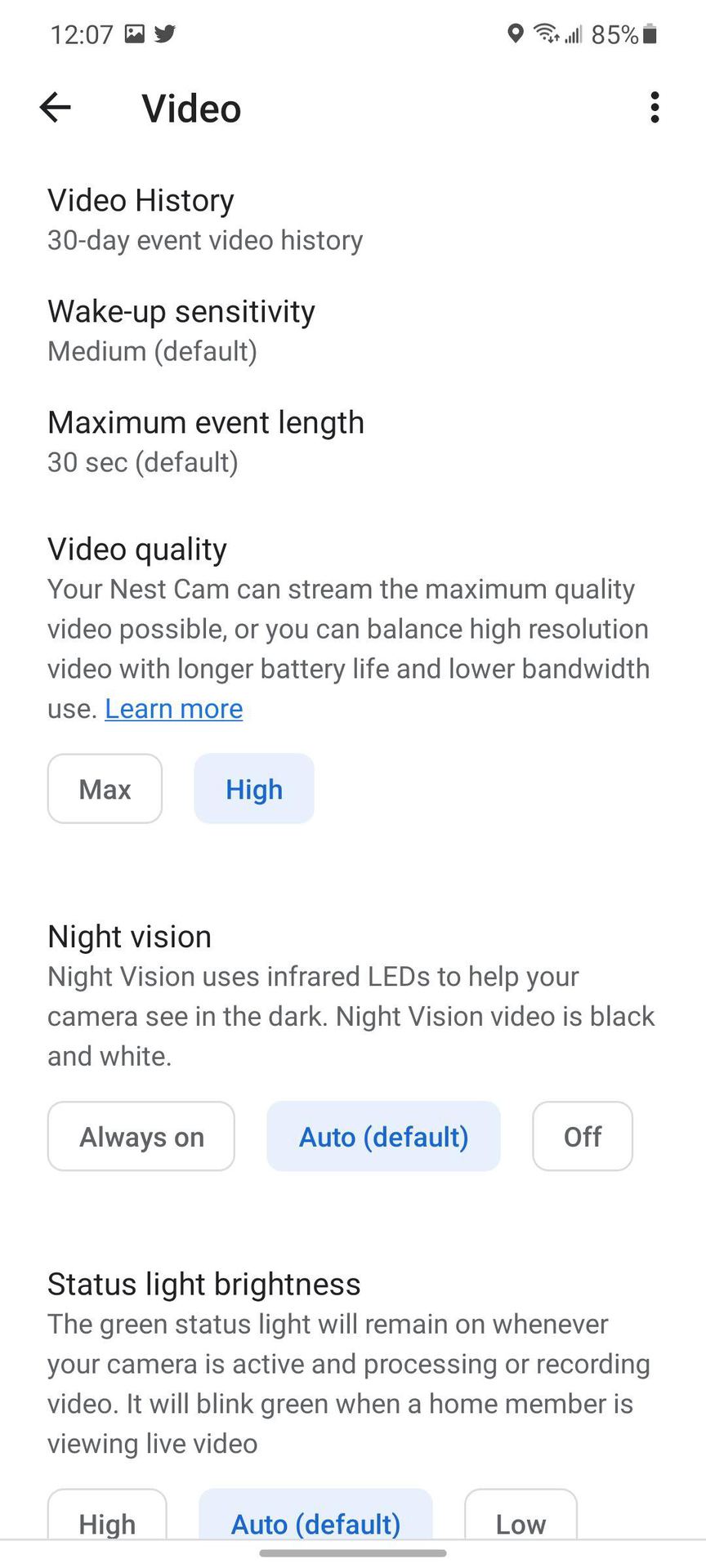Go back from Video settings
Image resolution: width=706 pixels, height=1568 pixels.
click(x=56, y=107)
